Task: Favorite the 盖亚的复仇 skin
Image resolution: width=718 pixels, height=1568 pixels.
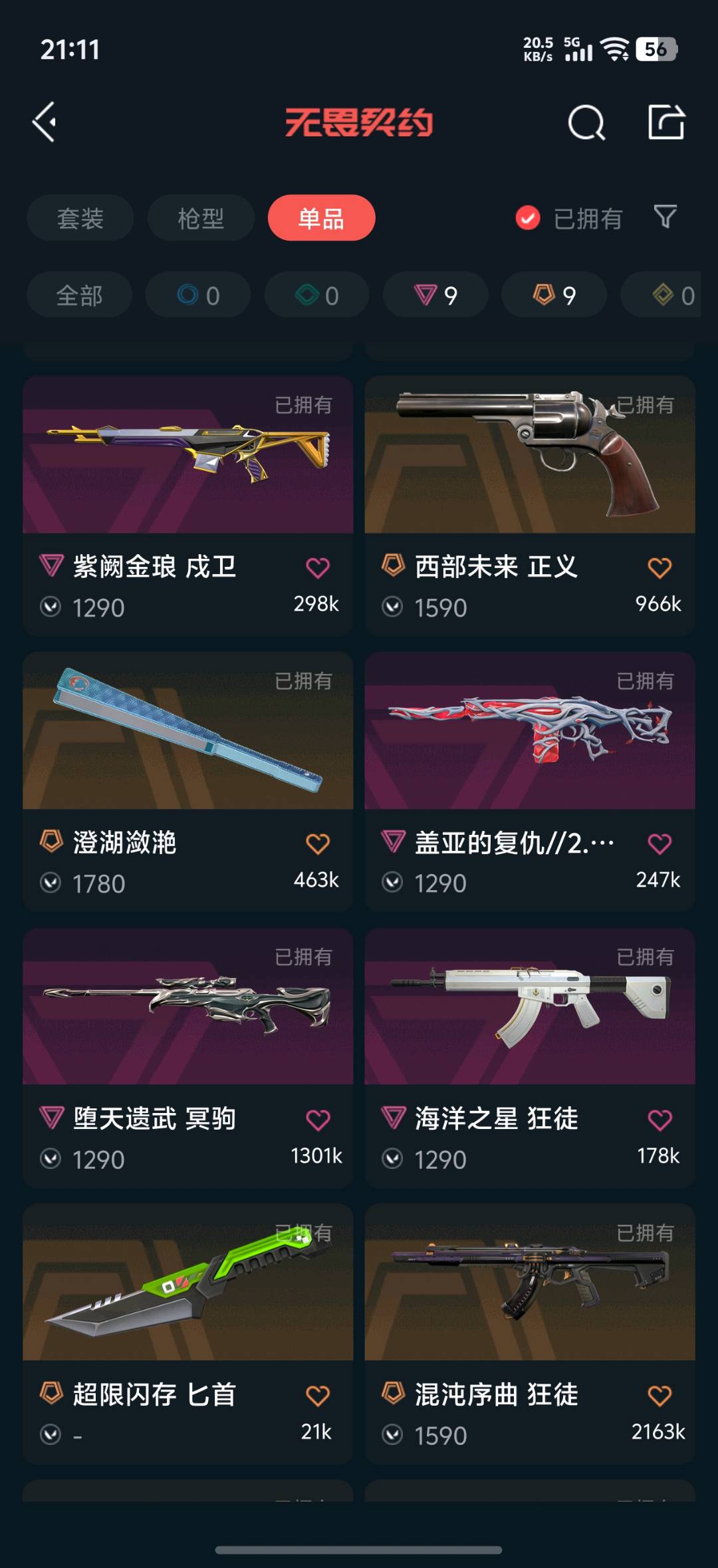Action: click(x=659, y=844)
